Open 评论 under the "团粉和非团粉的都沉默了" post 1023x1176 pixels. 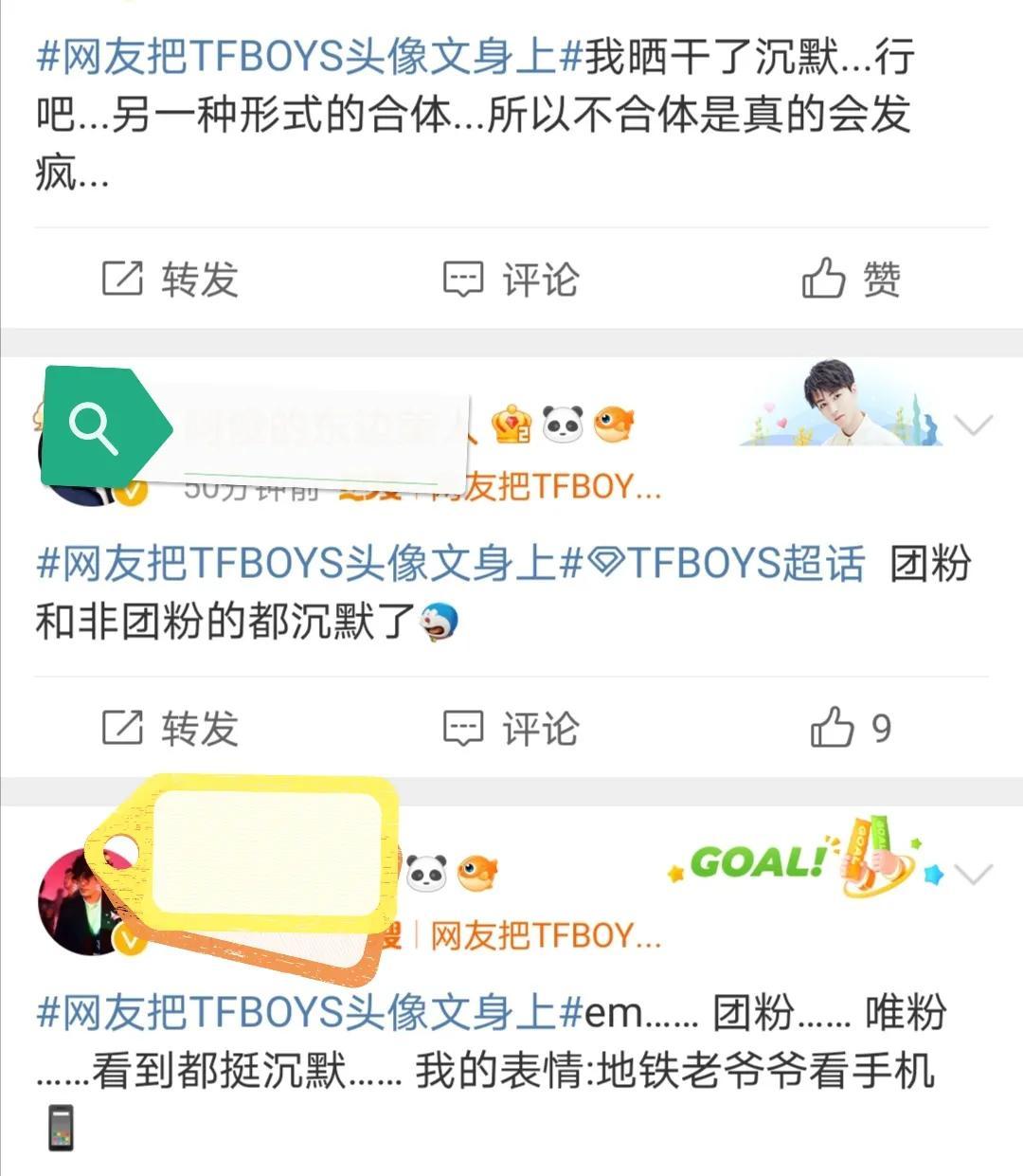[511, 729]
